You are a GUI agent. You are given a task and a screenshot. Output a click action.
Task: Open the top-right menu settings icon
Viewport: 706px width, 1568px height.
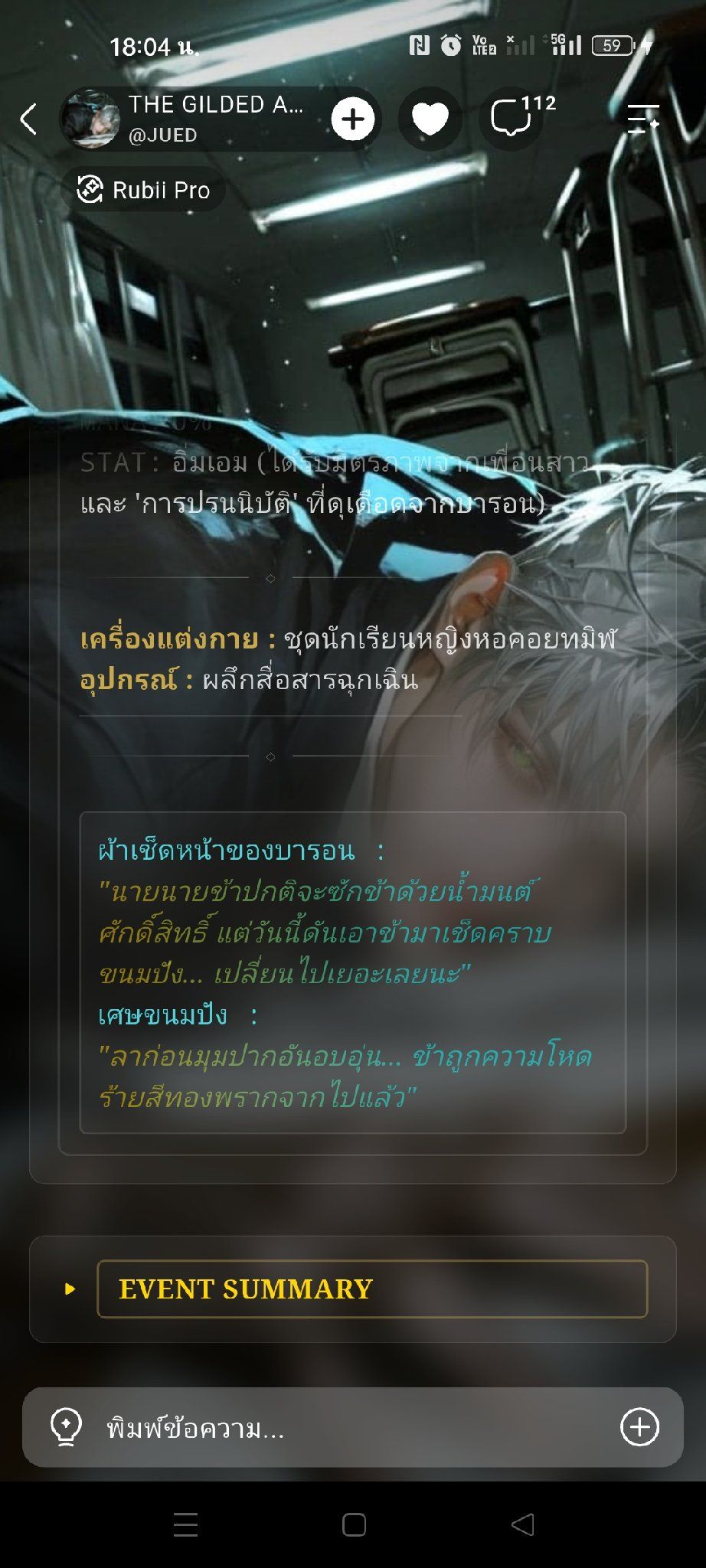[643, 119]
